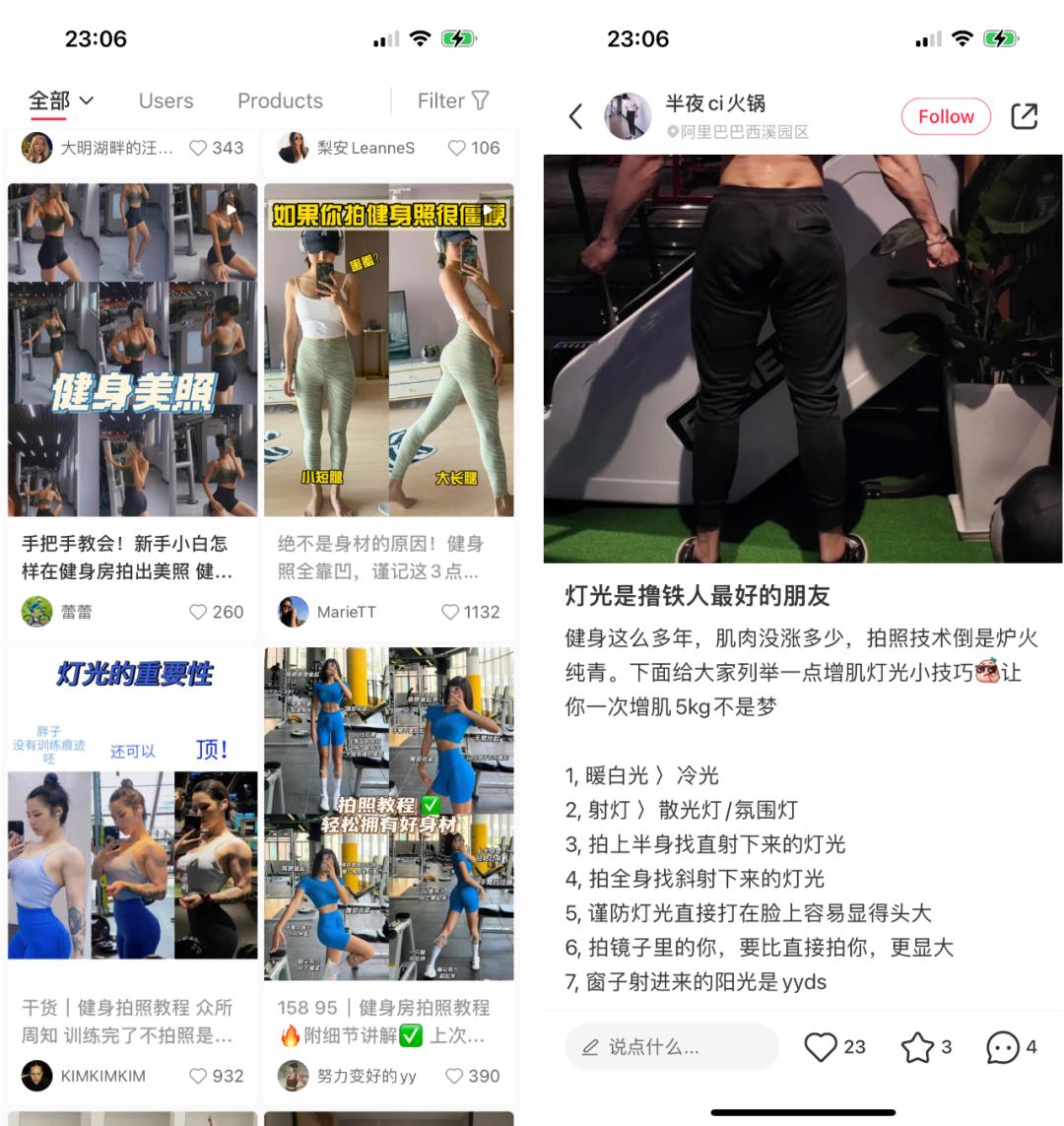Switch to the Users tab
The height and width of the screenshot is (1126, 1064).
166,101
